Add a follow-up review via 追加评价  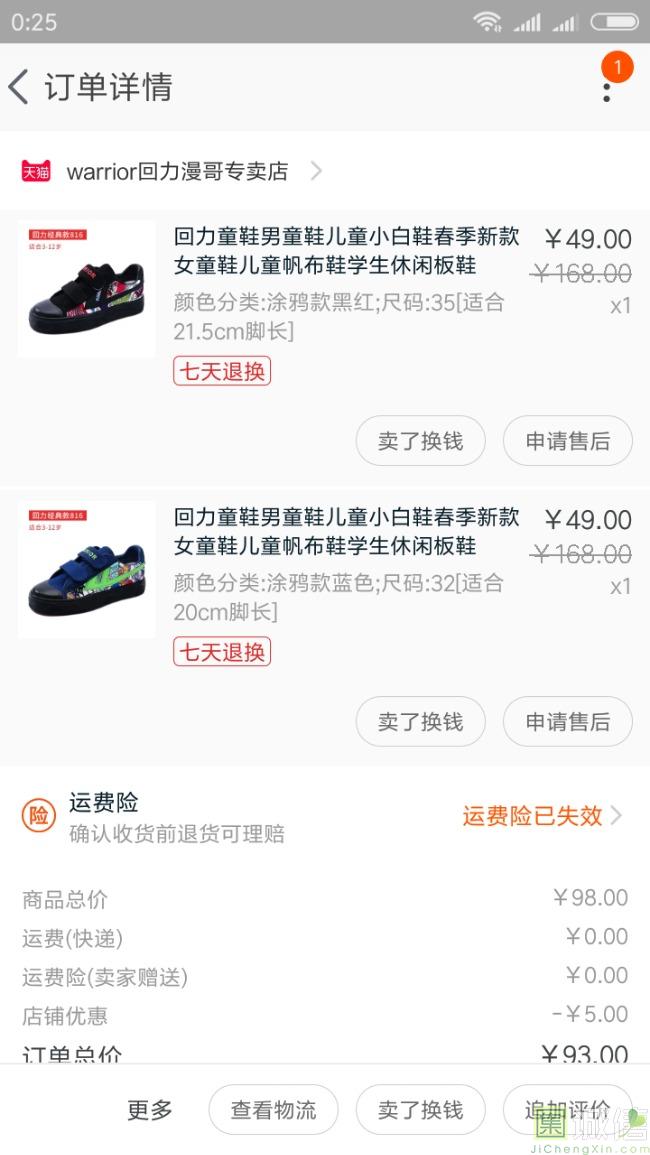click(x=567, y=1110)
